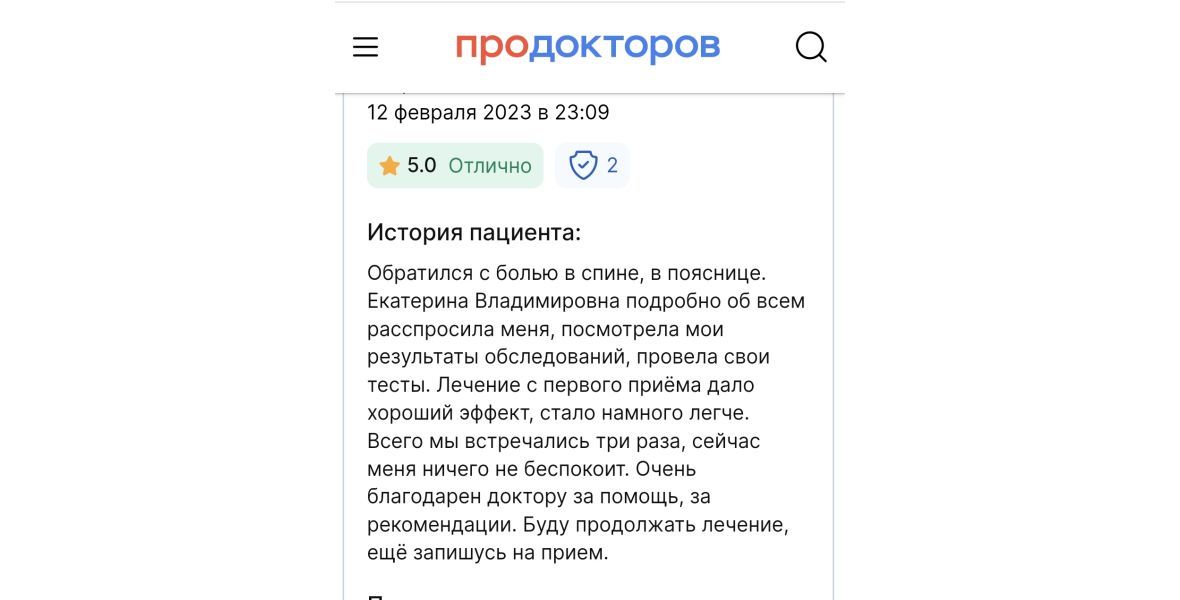Viewport: 1180px width, 600px height.
Task: Open the search magnifier icon
Action: pyautogui.click(x=810, y=47)
